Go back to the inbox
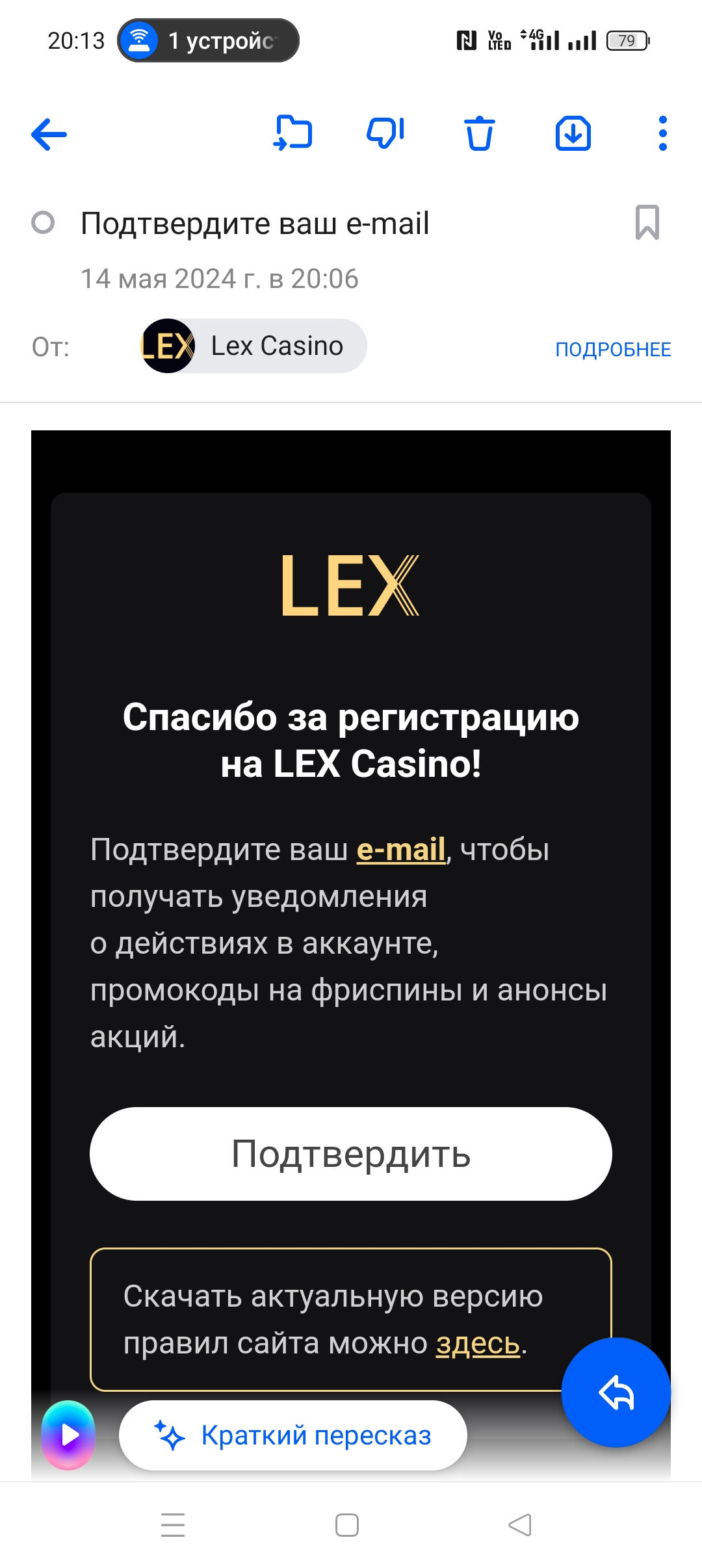 point(49,135)
